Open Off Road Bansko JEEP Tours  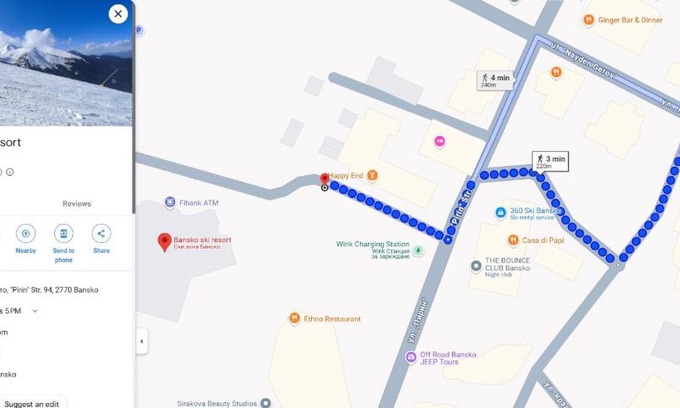pos(410,357)
